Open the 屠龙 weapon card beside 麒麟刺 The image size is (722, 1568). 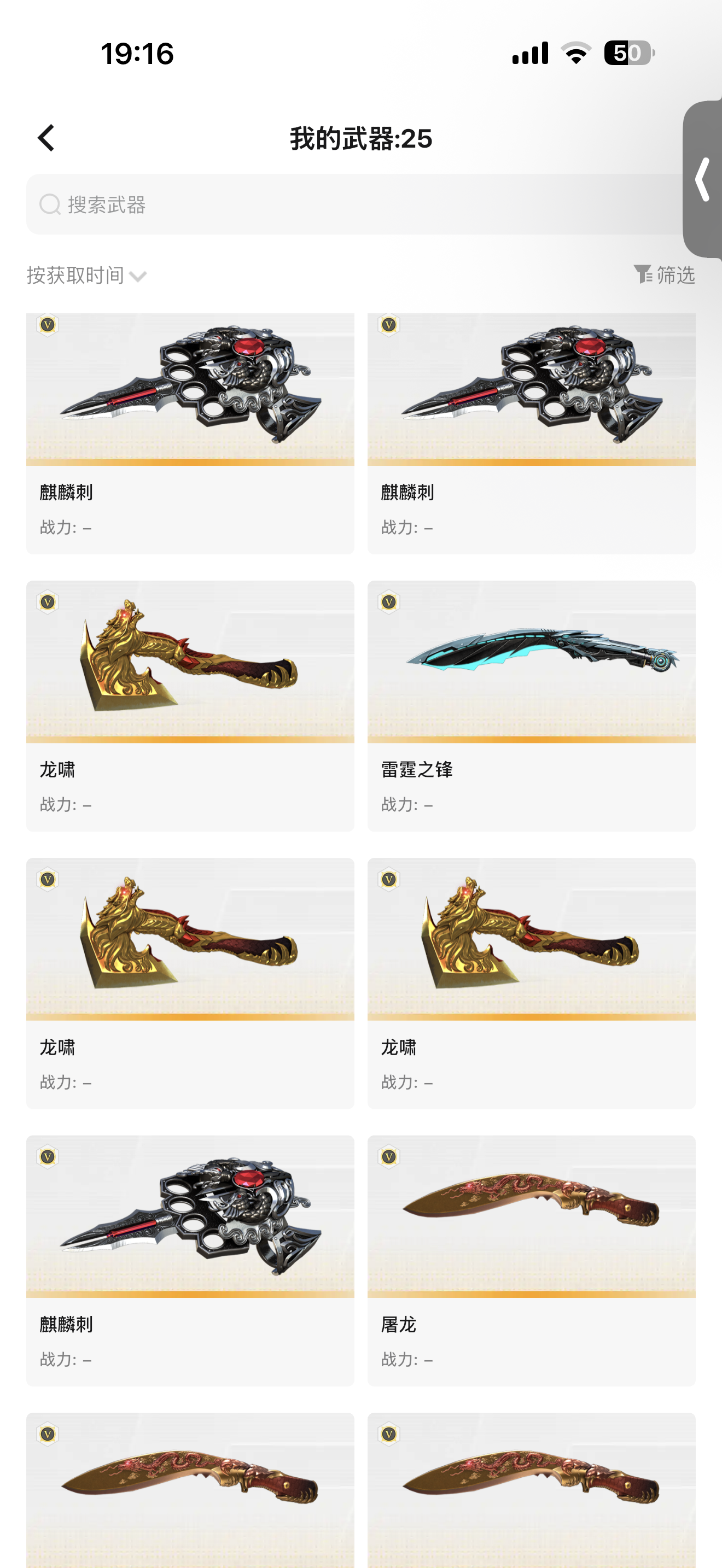pos(532,1261)
